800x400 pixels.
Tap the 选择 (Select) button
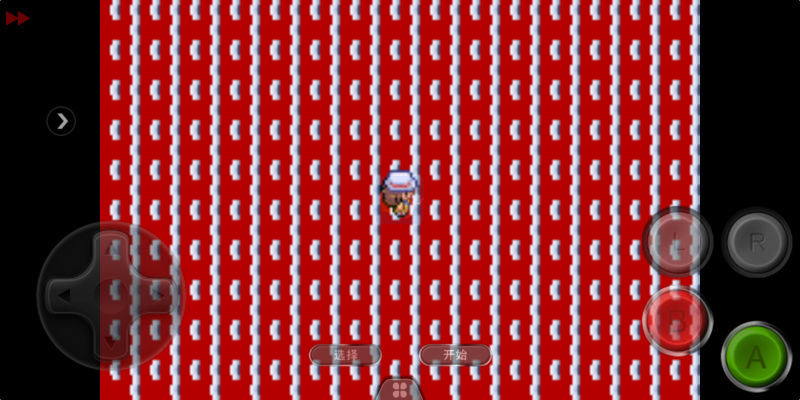pyautogui.click(x=345, y=355)
